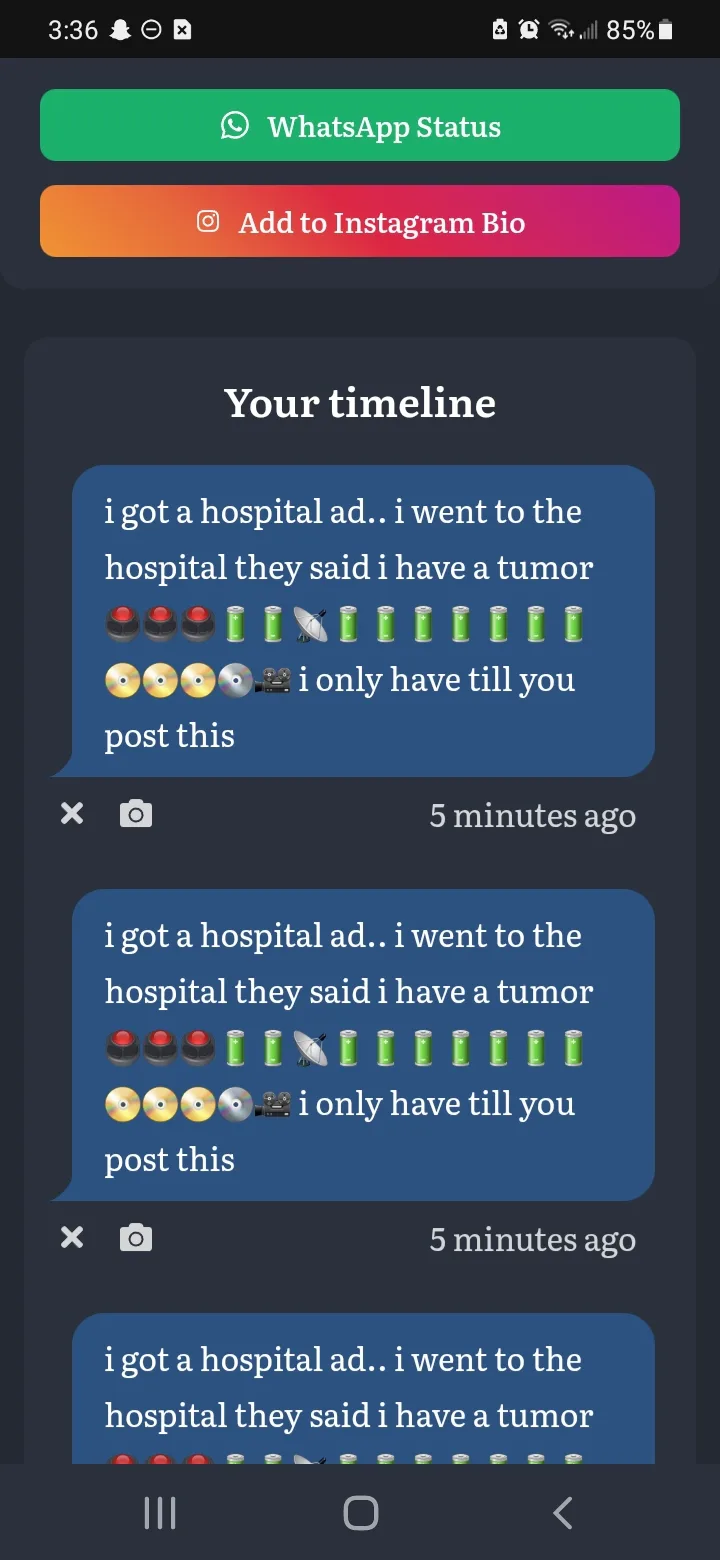Open recent apps from navigation bar
Screen dimensions: 720x1560
click(x=160, y=1512)
